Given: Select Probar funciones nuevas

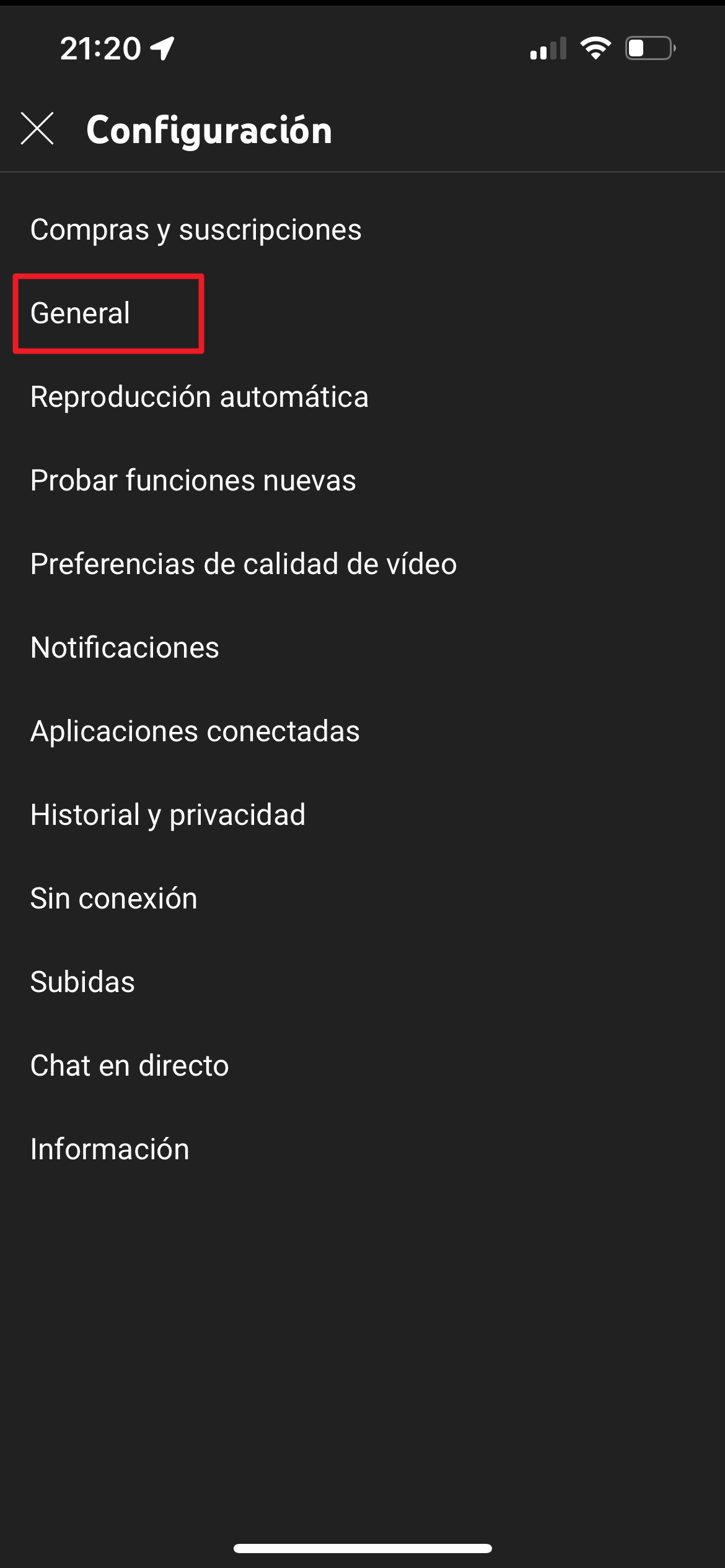Looking at the screenshot, I should (x=362, y=481).
